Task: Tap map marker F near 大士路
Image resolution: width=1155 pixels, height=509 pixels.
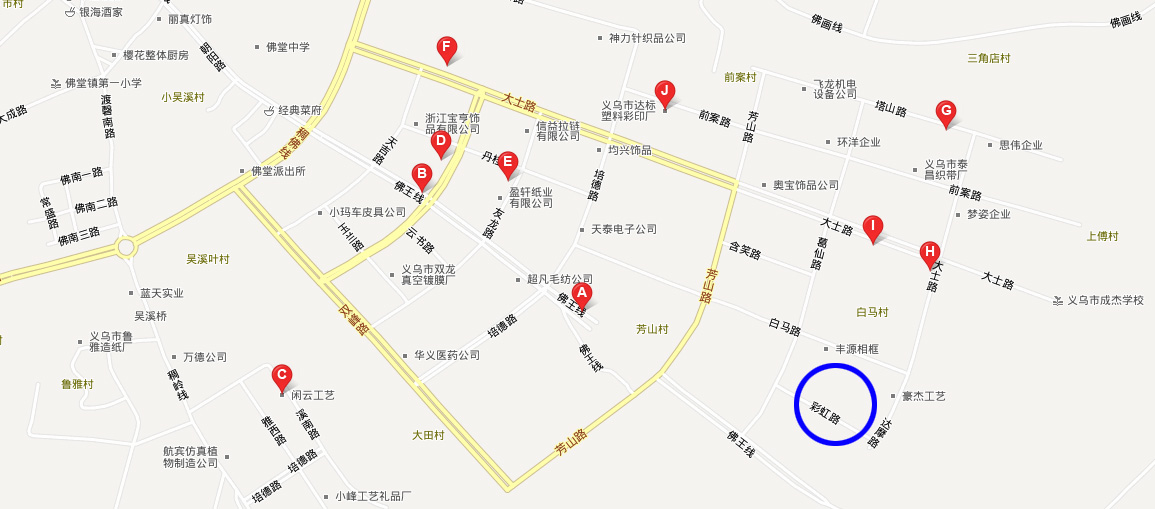Action: pyautogui.click(x=447, y=48)
